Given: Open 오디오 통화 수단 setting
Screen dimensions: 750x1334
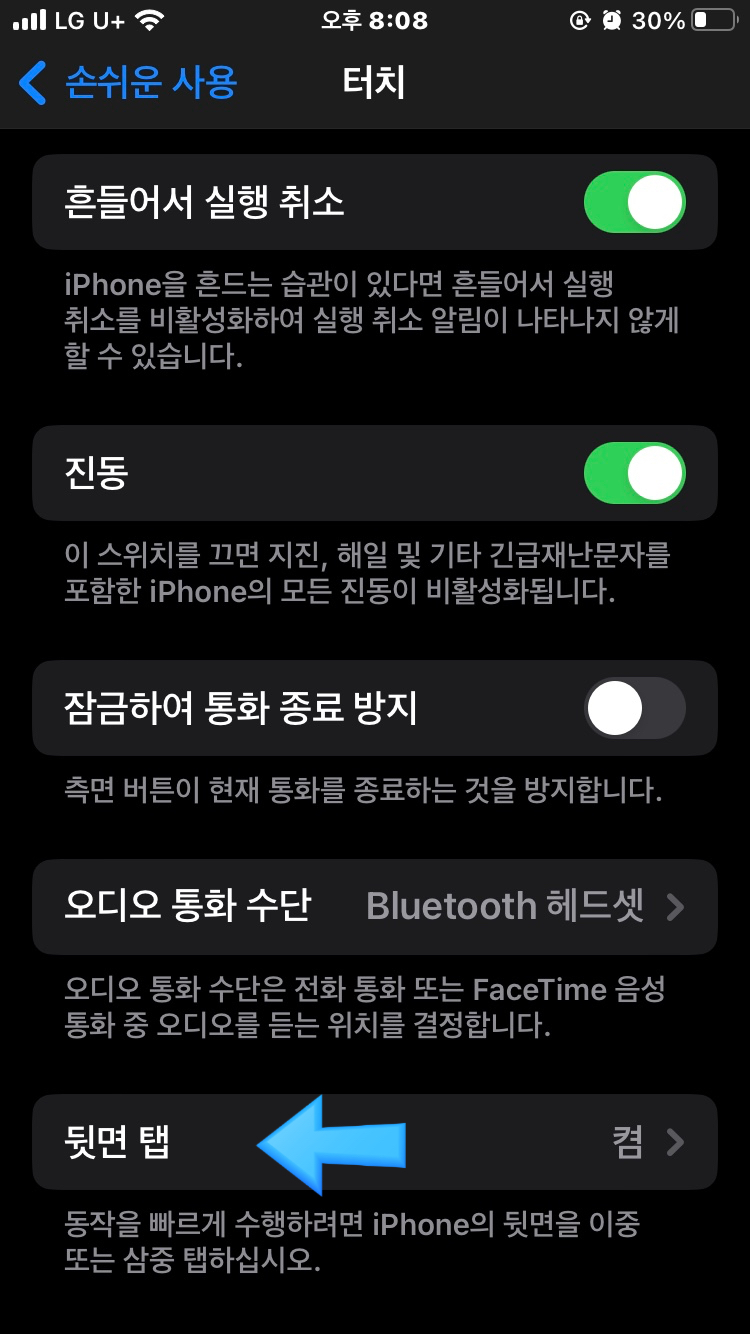Looking at the screenshot, I should [x=375, y=907].
